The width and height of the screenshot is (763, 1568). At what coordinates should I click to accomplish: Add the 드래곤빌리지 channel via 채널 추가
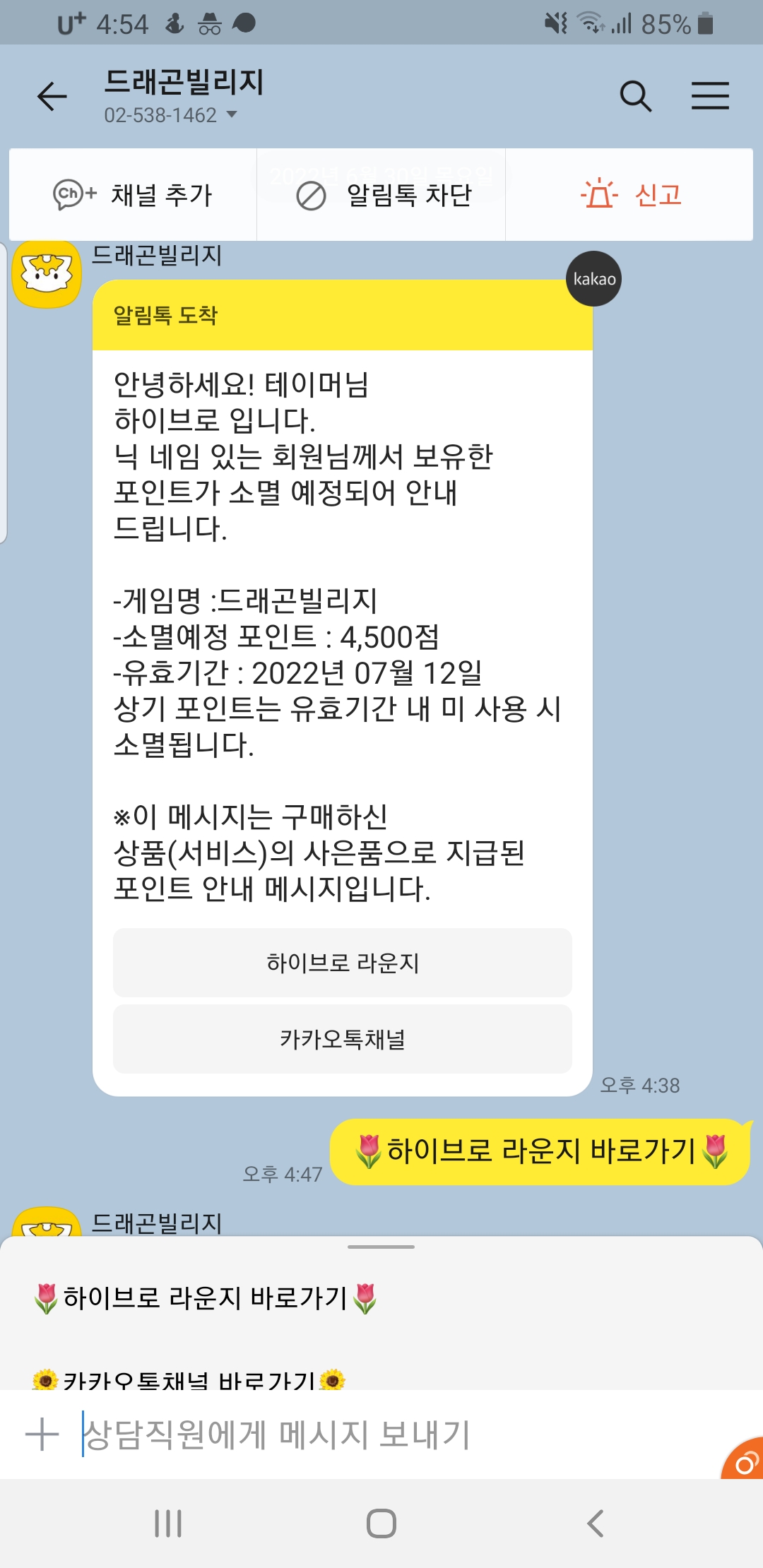coord(133,195)
